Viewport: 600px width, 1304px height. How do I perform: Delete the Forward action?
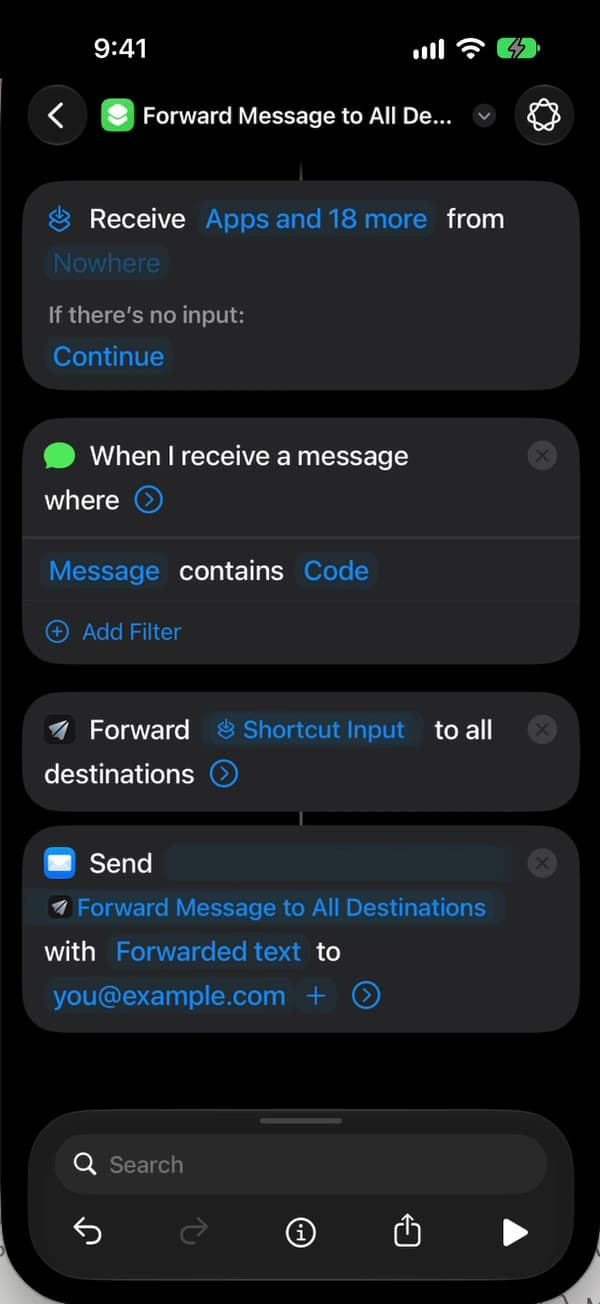pos(541,730)
